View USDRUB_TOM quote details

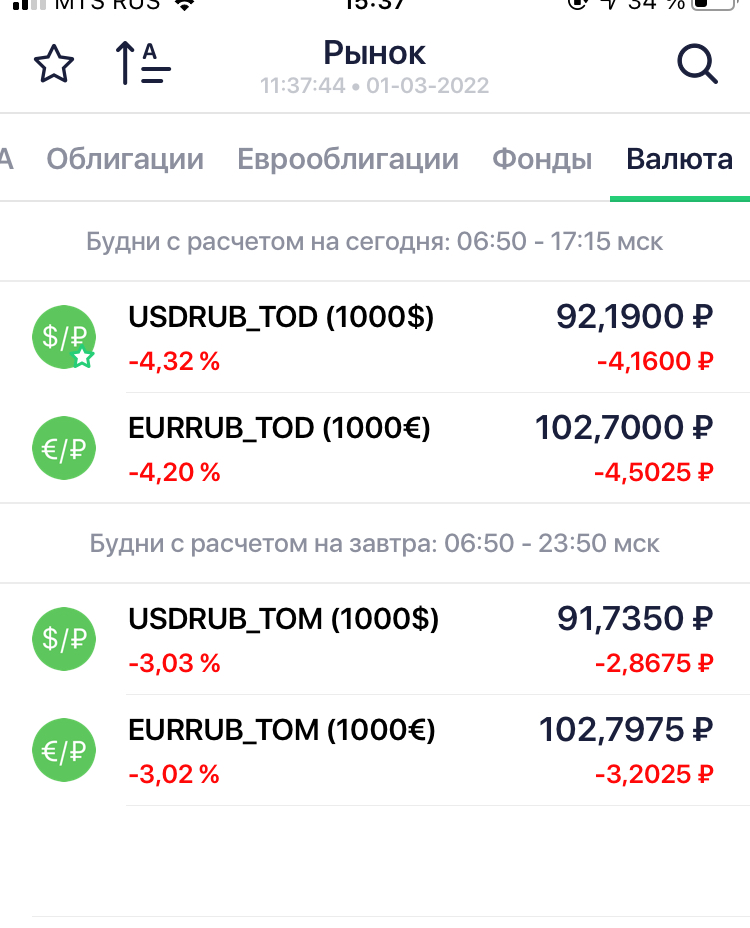tap(375, 639)
